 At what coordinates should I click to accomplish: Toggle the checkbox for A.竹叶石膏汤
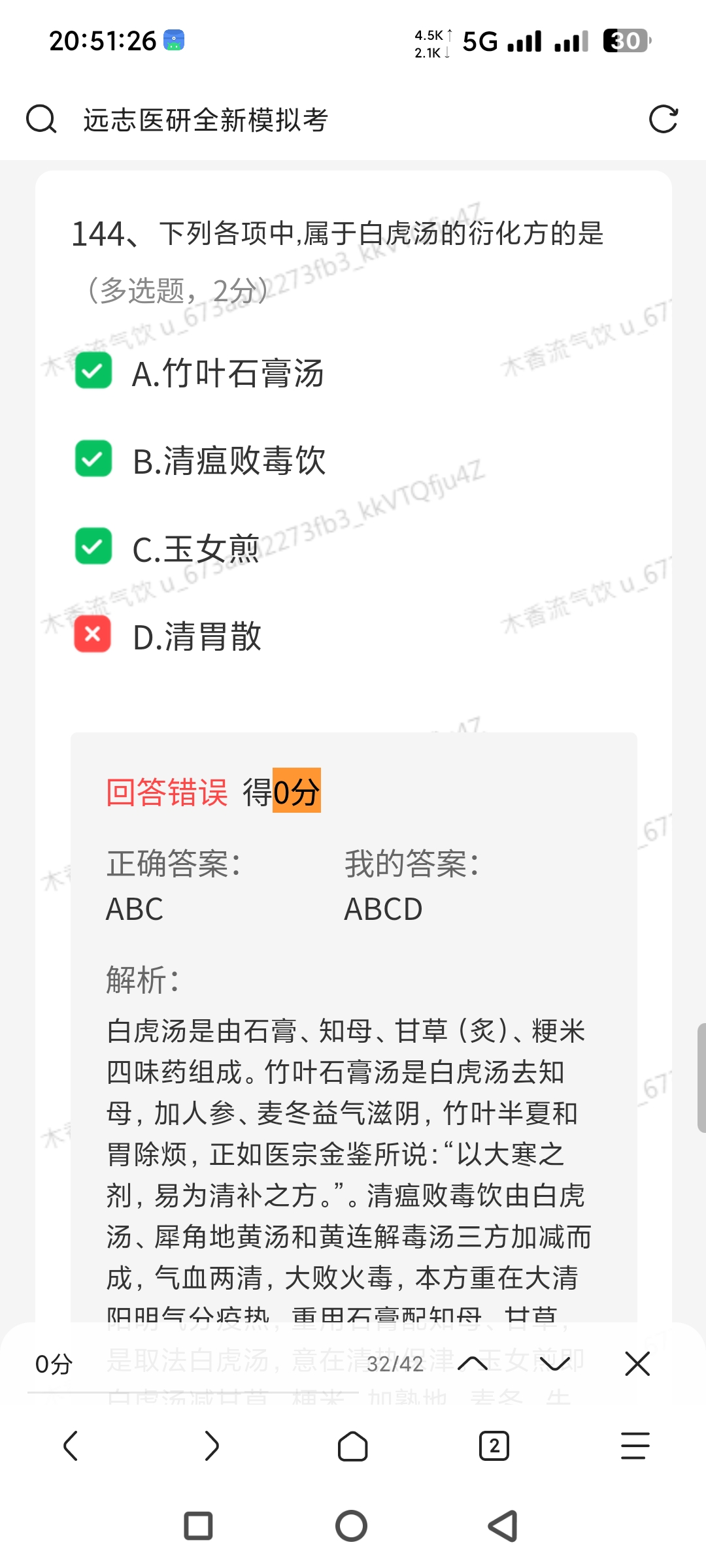coord(93,371)
